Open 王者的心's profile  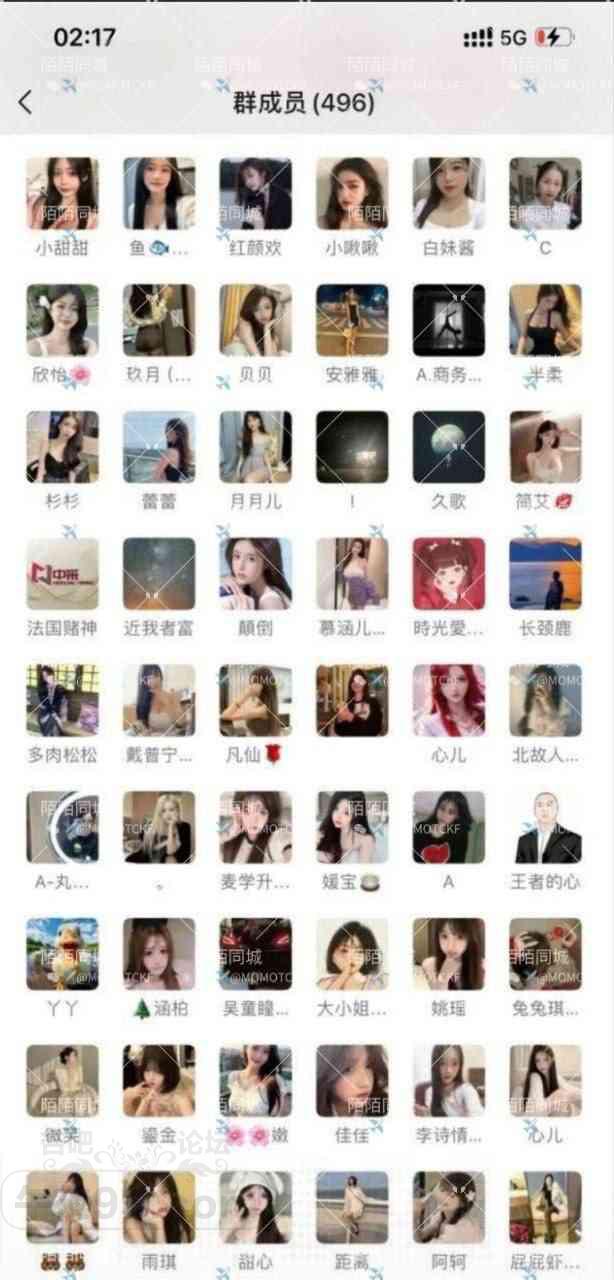click(x=545, y=829)
